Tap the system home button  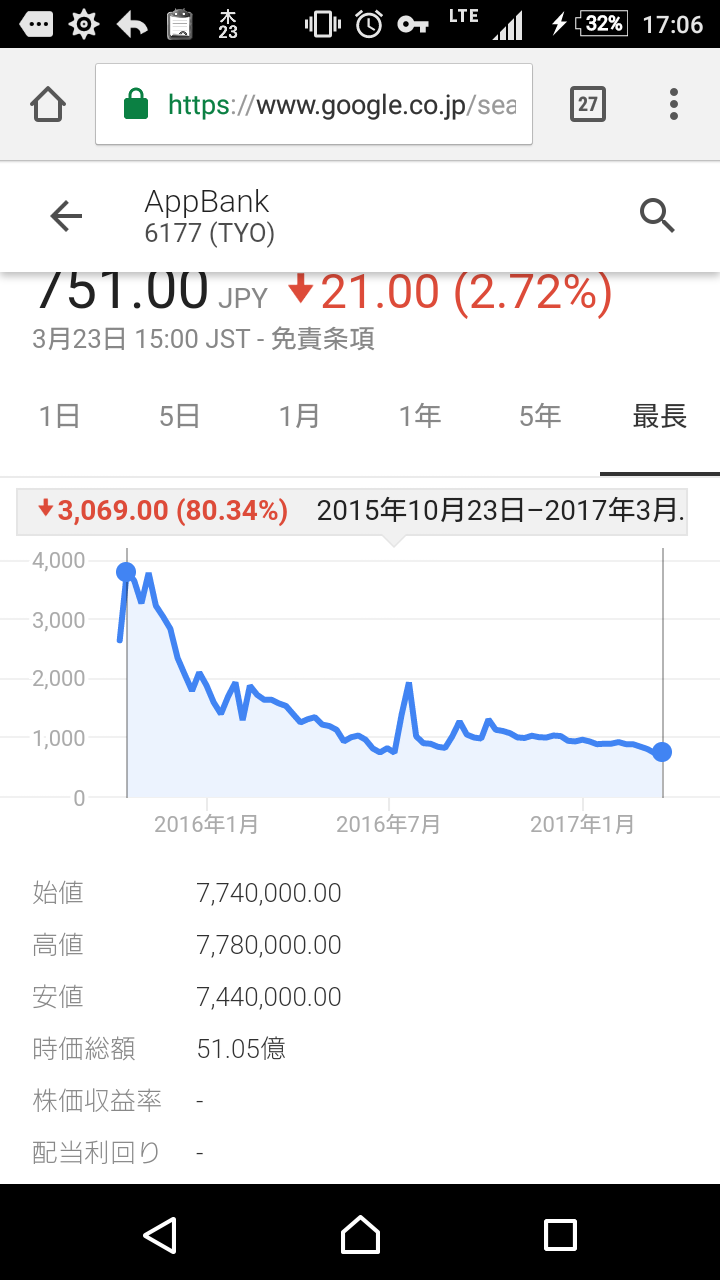[x=360, y=1234]
